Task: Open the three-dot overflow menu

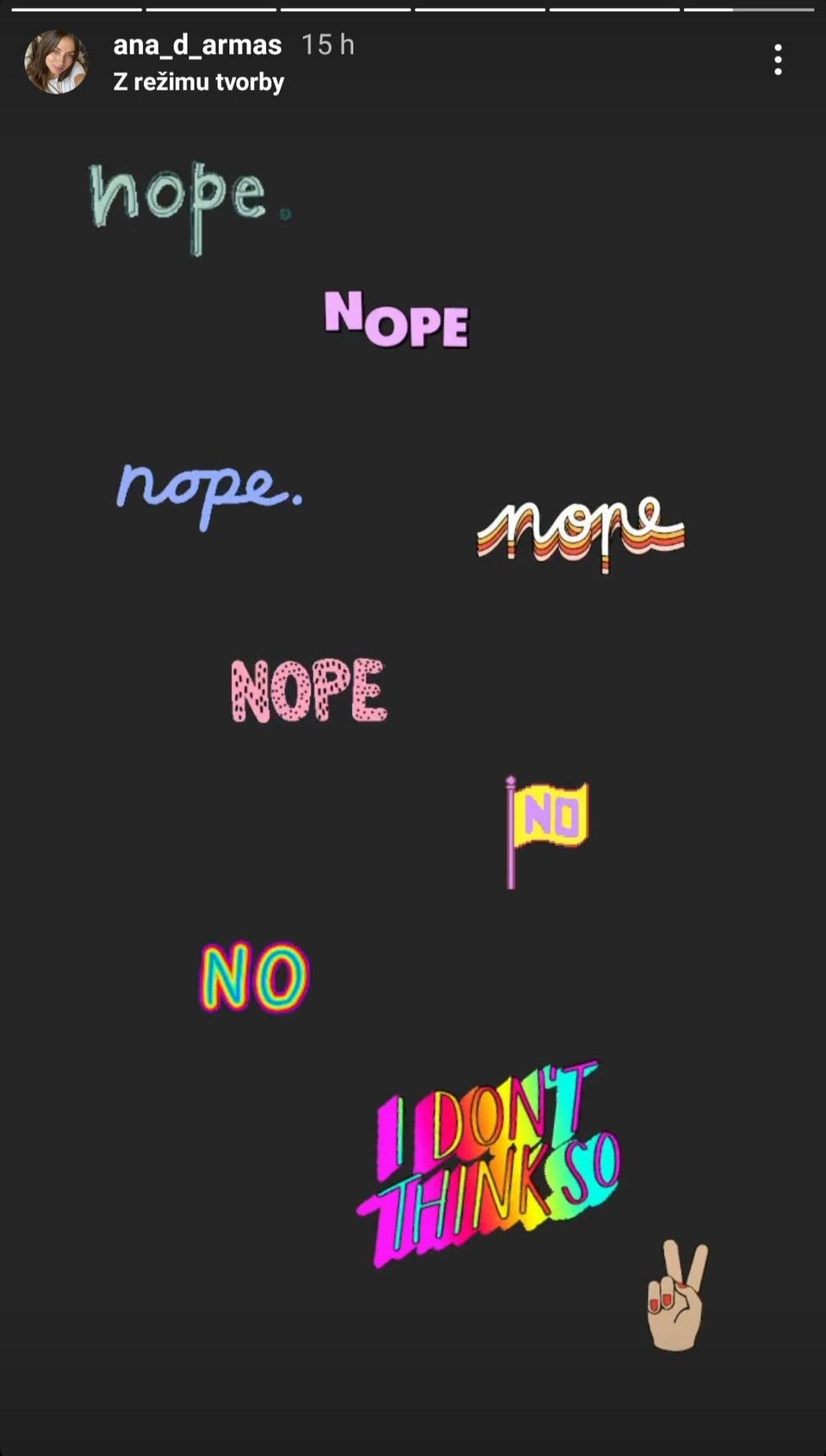Action: click(778, 60)
